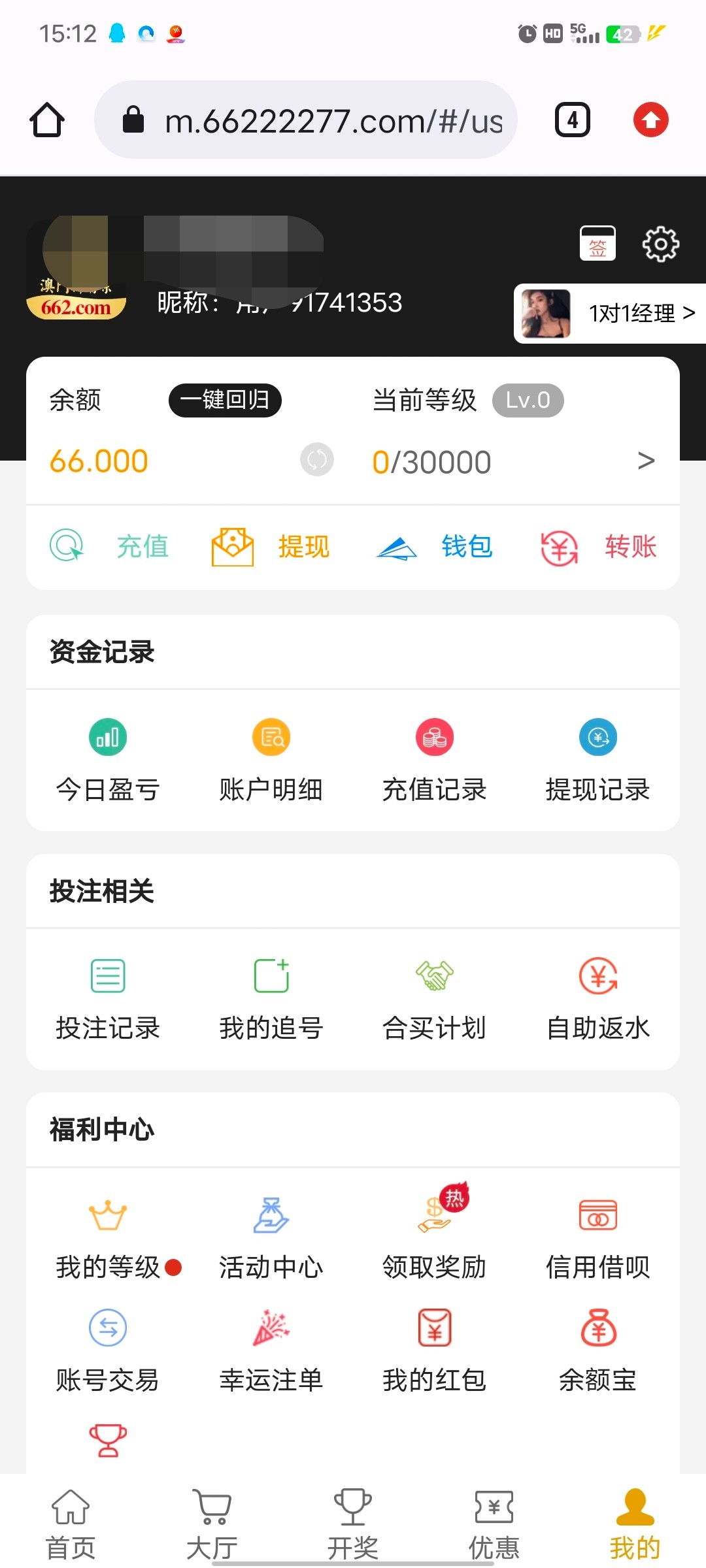
Task: Open 转账 transfer
Action: [x=598, y=547]
